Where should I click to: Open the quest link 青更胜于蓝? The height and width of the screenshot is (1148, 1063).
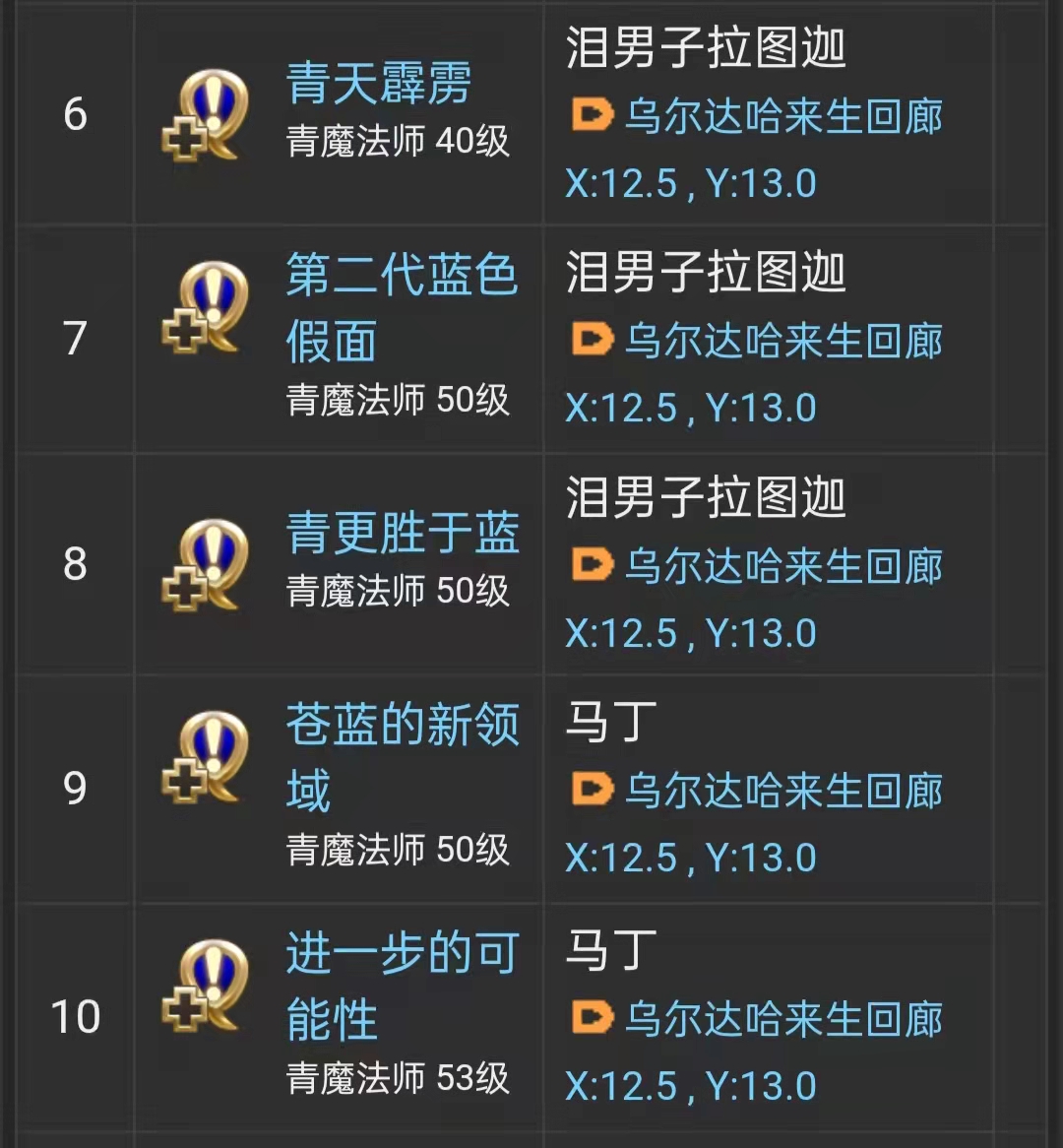[x=402, y=535]
